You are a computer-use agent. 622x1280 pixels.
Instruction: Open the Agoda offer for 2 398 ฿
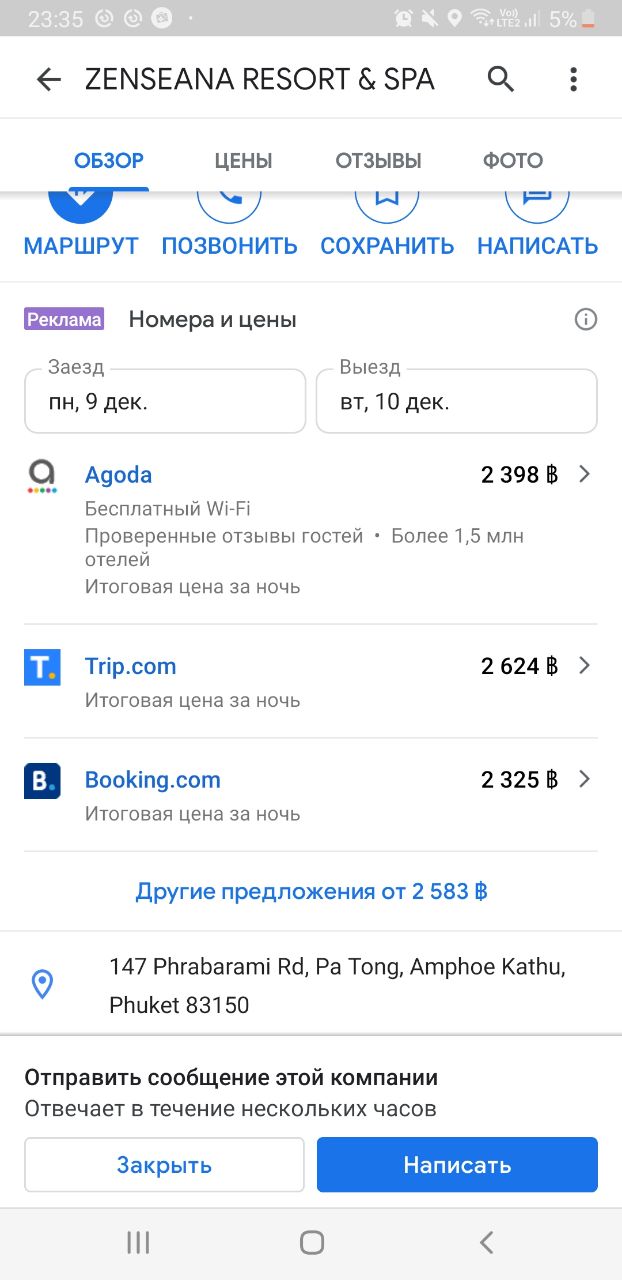311,529
